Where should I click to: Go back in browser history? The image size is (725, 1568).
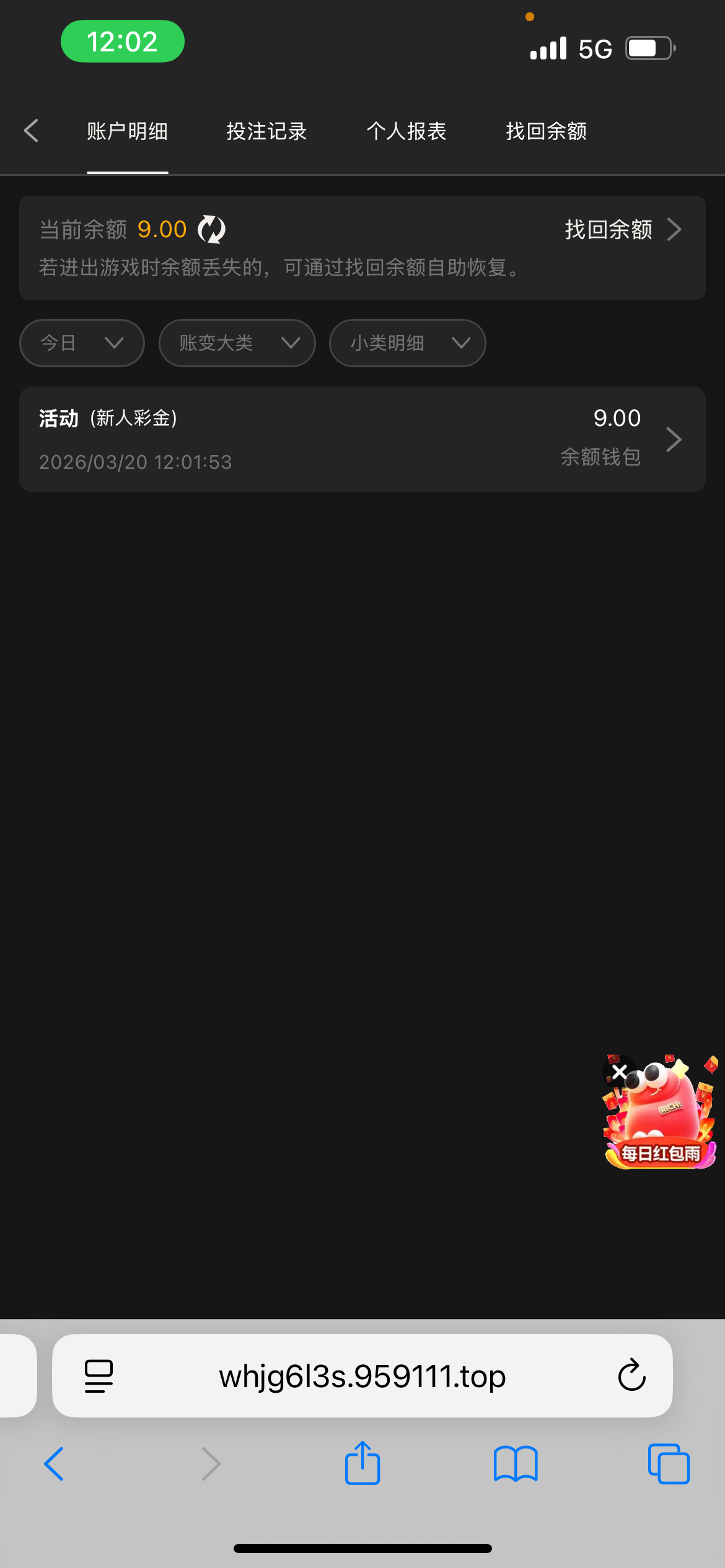click(54, 1464)
